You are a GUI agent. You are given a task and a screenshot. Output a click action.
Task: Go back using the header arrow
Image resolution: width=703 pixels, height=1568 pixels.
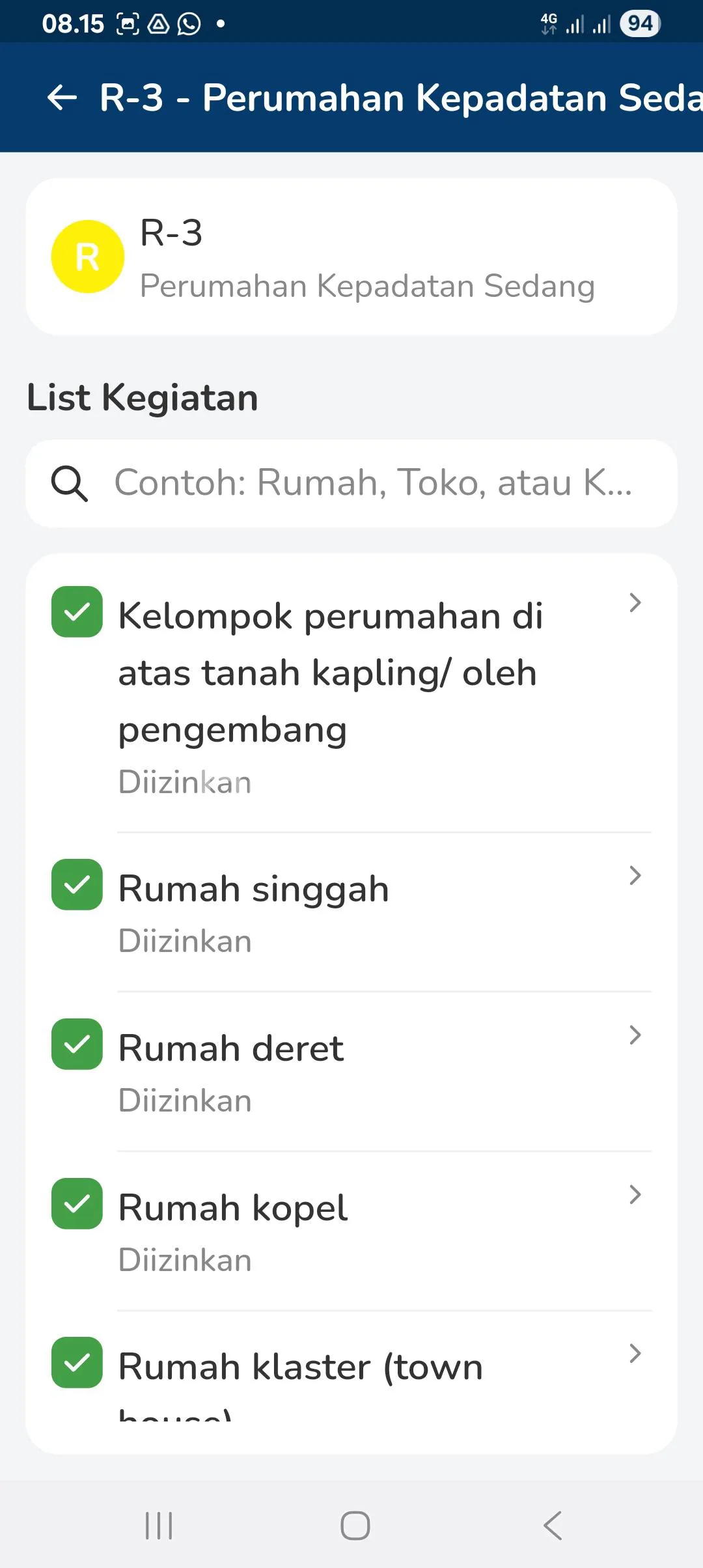[x=62, y=98]
